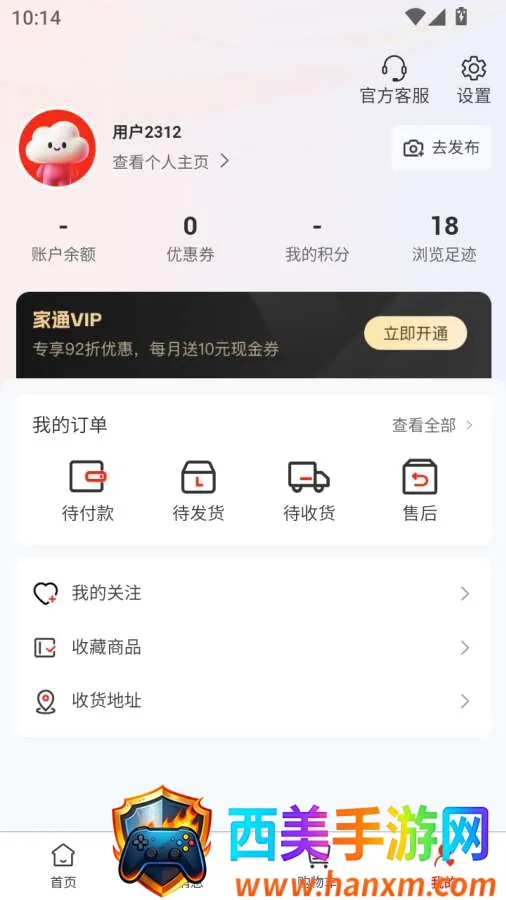Tap the cloud avatar picture
506x900 pixels.
pos(57,148)
